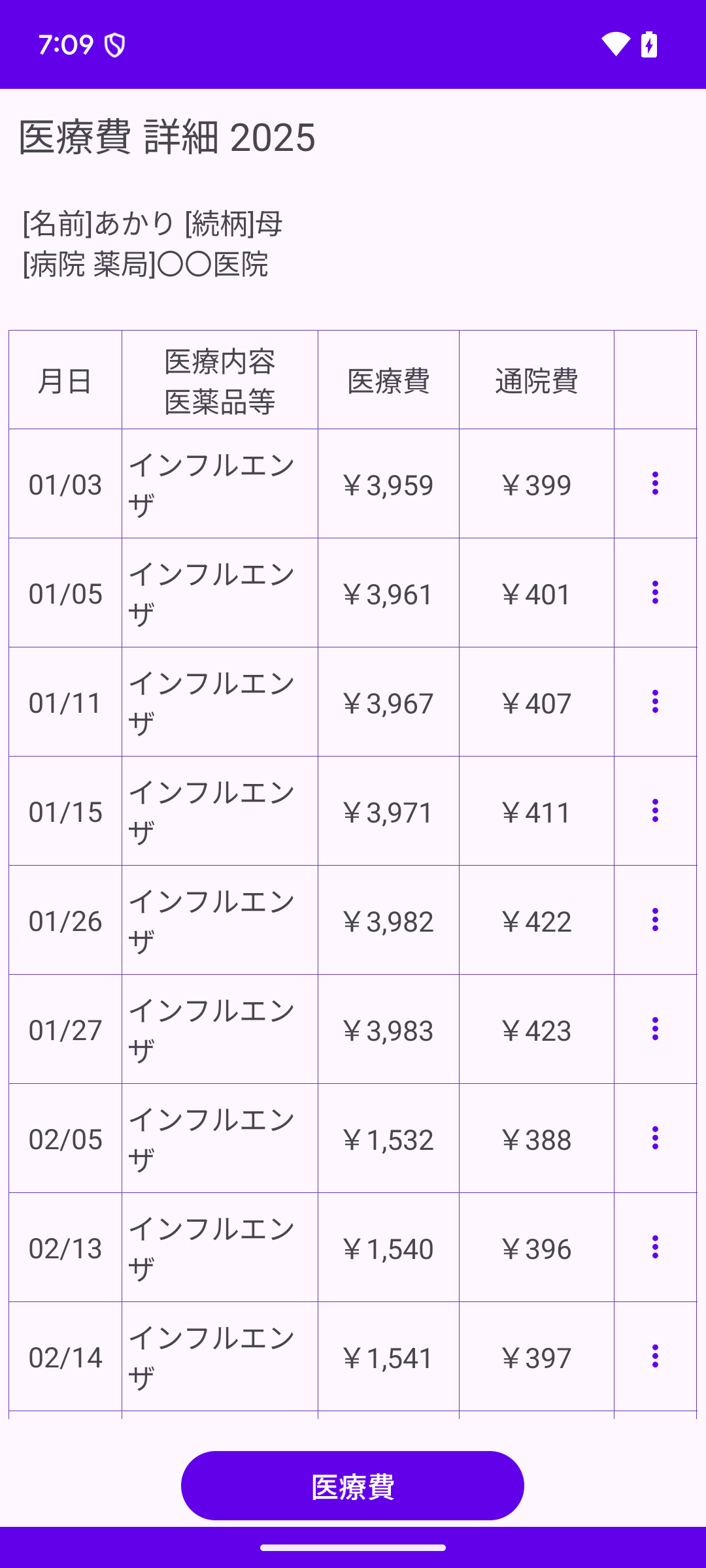The height and width of the screenshot is (1568, 706).
Task: Open the overflow menu for the 02/14 entry
Action: coord(655,1356)
